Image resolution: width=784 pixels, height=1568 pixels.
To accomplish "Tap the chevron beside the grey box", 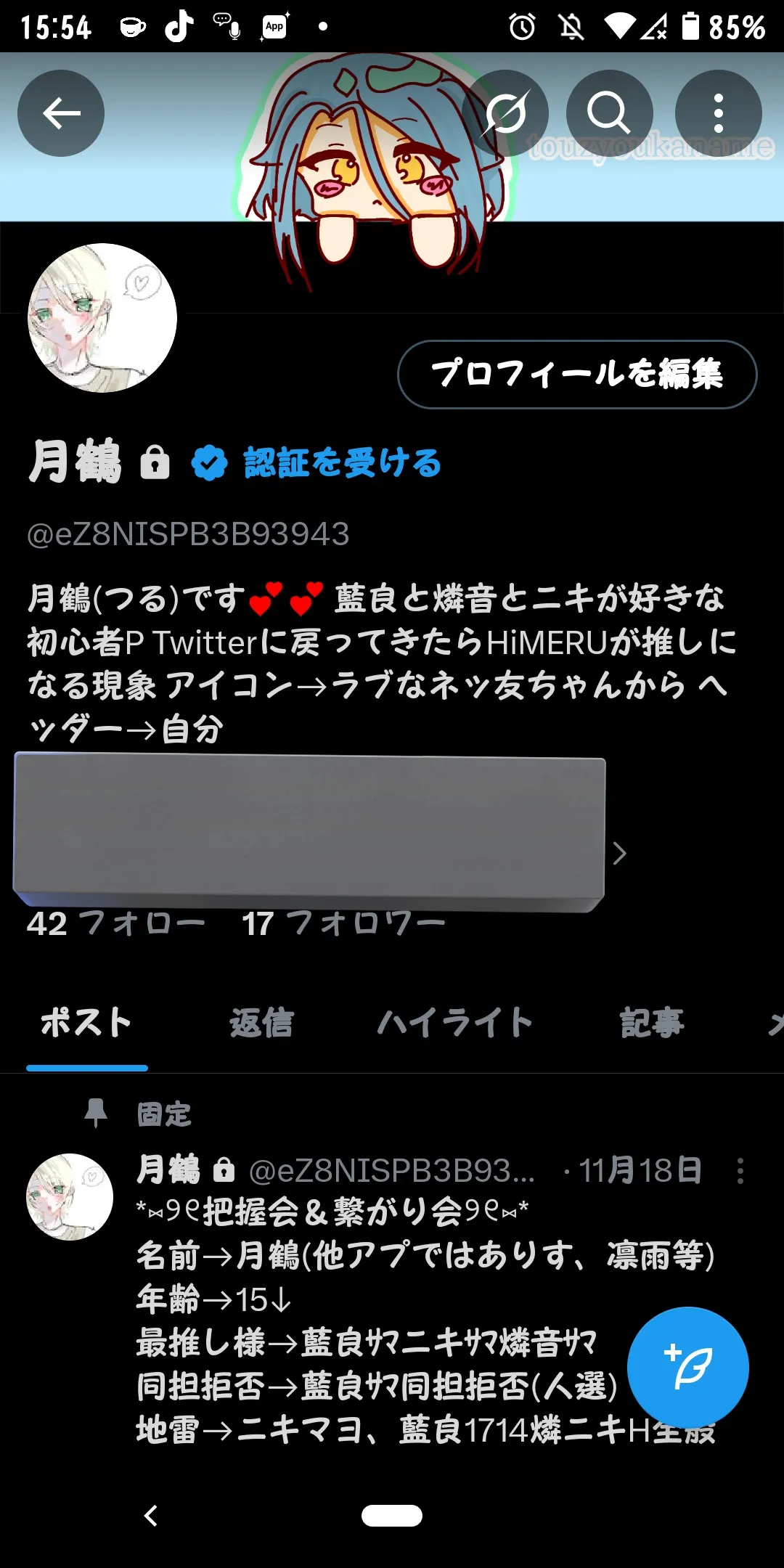I will tap(619, 854).
